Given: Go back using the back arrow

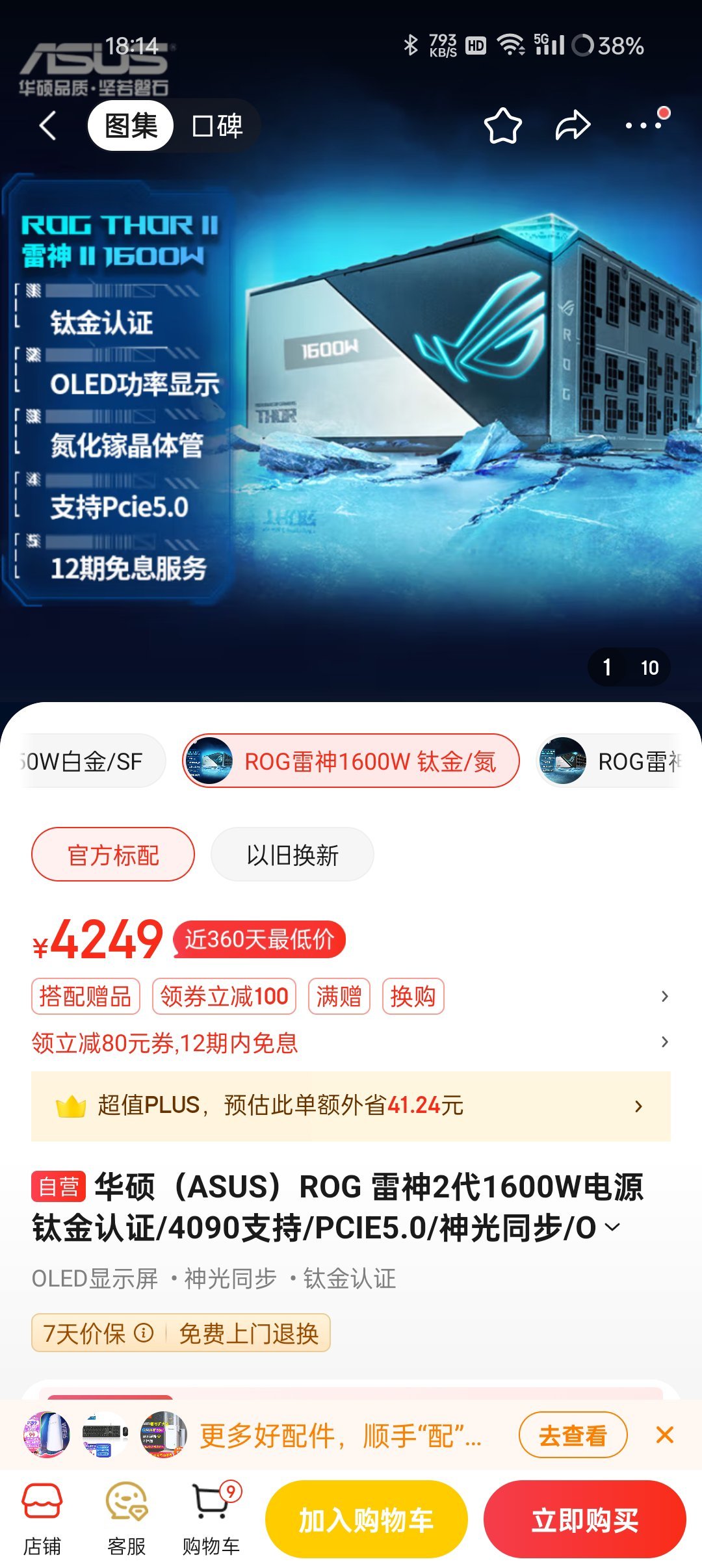Looking at the screenshot, I should click(x=47, y=125).
